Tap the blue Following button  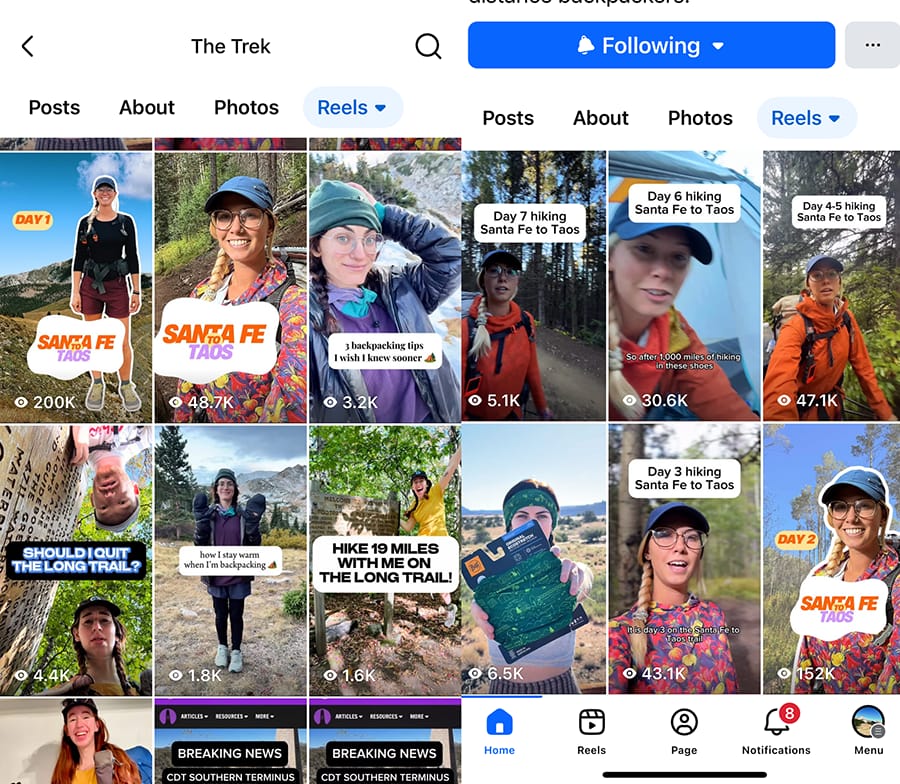click(x=651, y=46)
